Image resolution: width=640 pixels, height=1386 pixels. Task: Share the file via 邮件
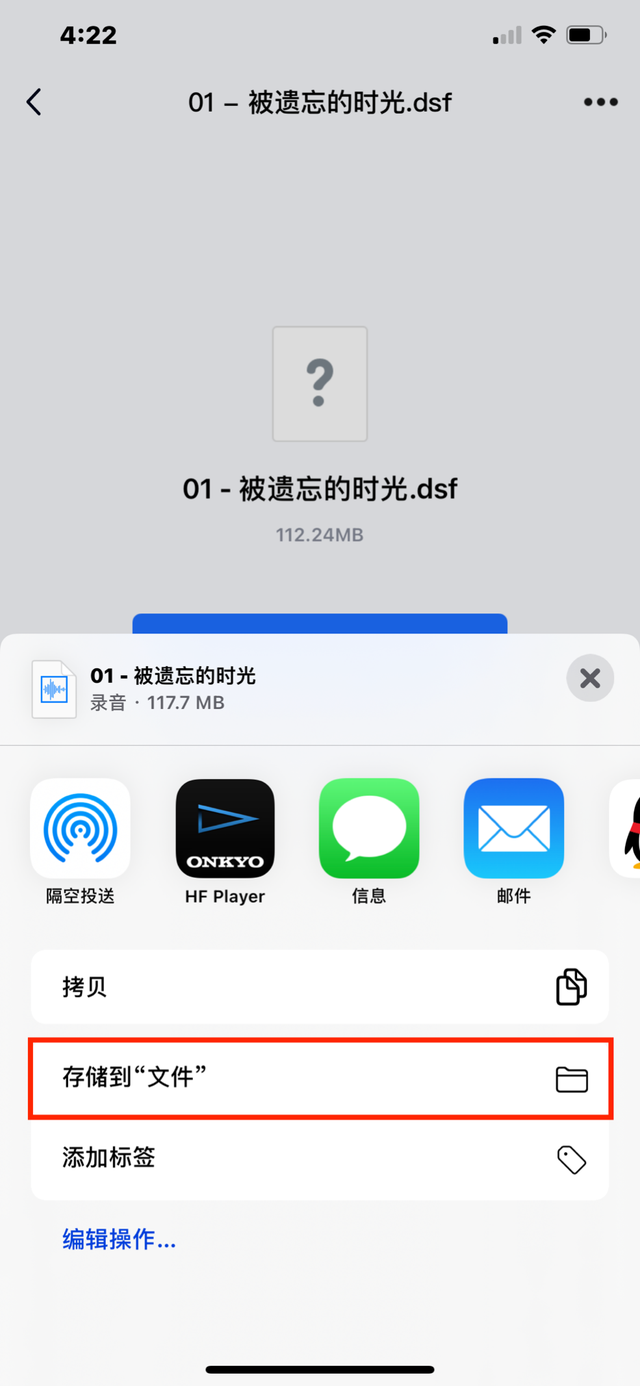(513, 829)
